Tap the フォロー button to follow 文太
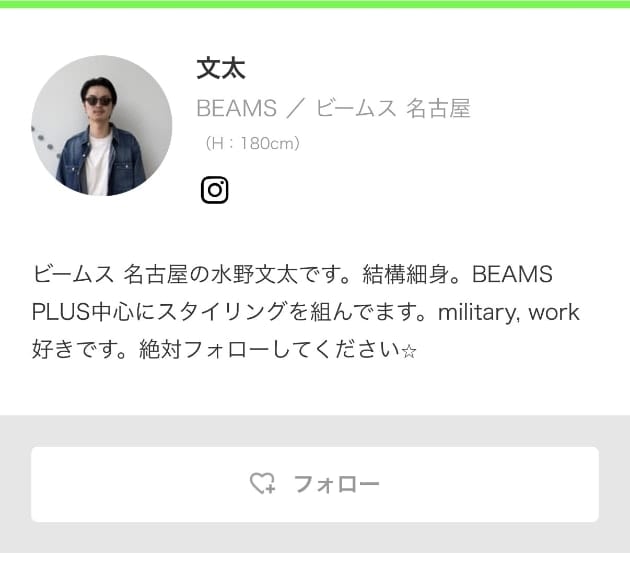 [x=315, y=484]
